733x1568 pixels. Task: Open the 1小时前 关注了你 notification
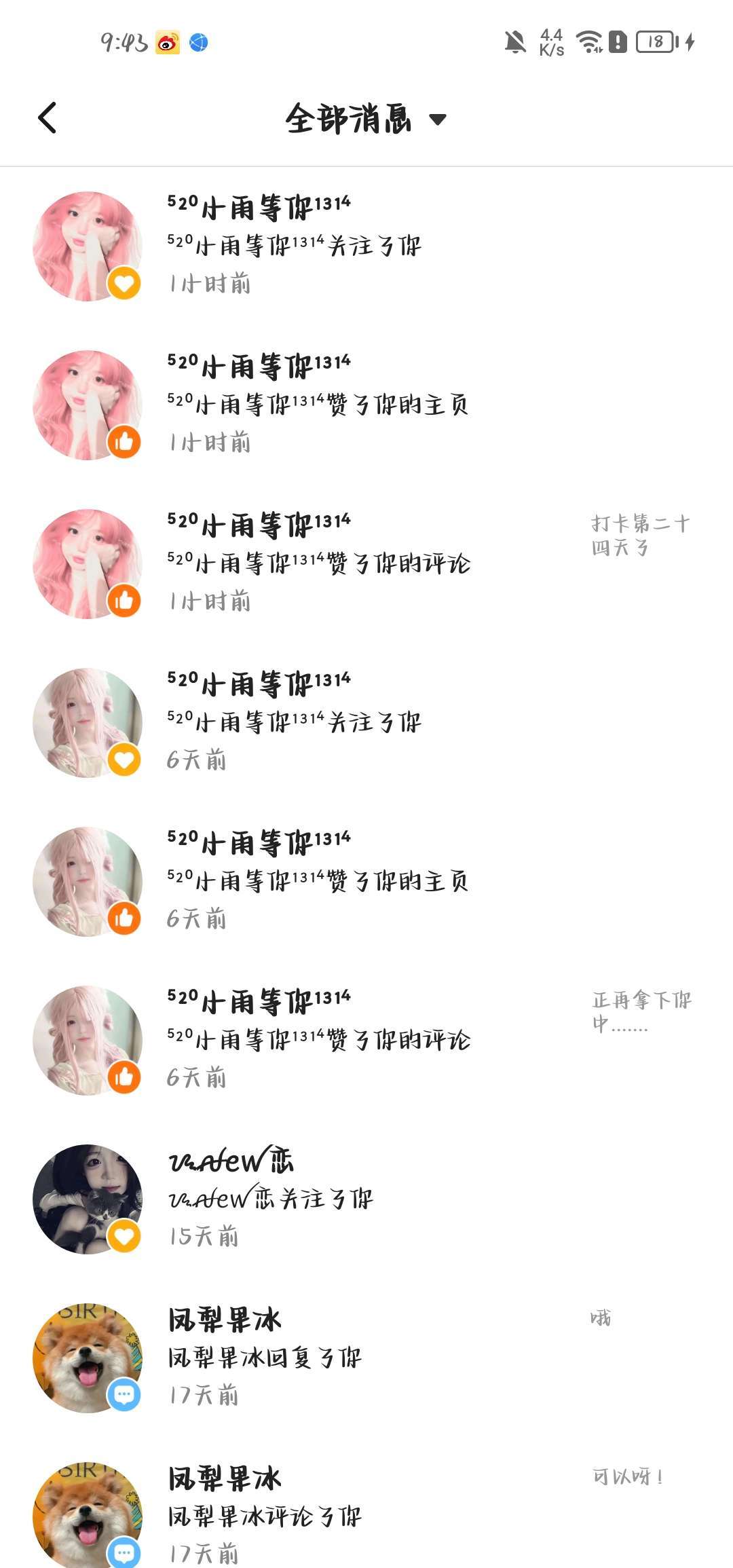(x=366, y=246)
